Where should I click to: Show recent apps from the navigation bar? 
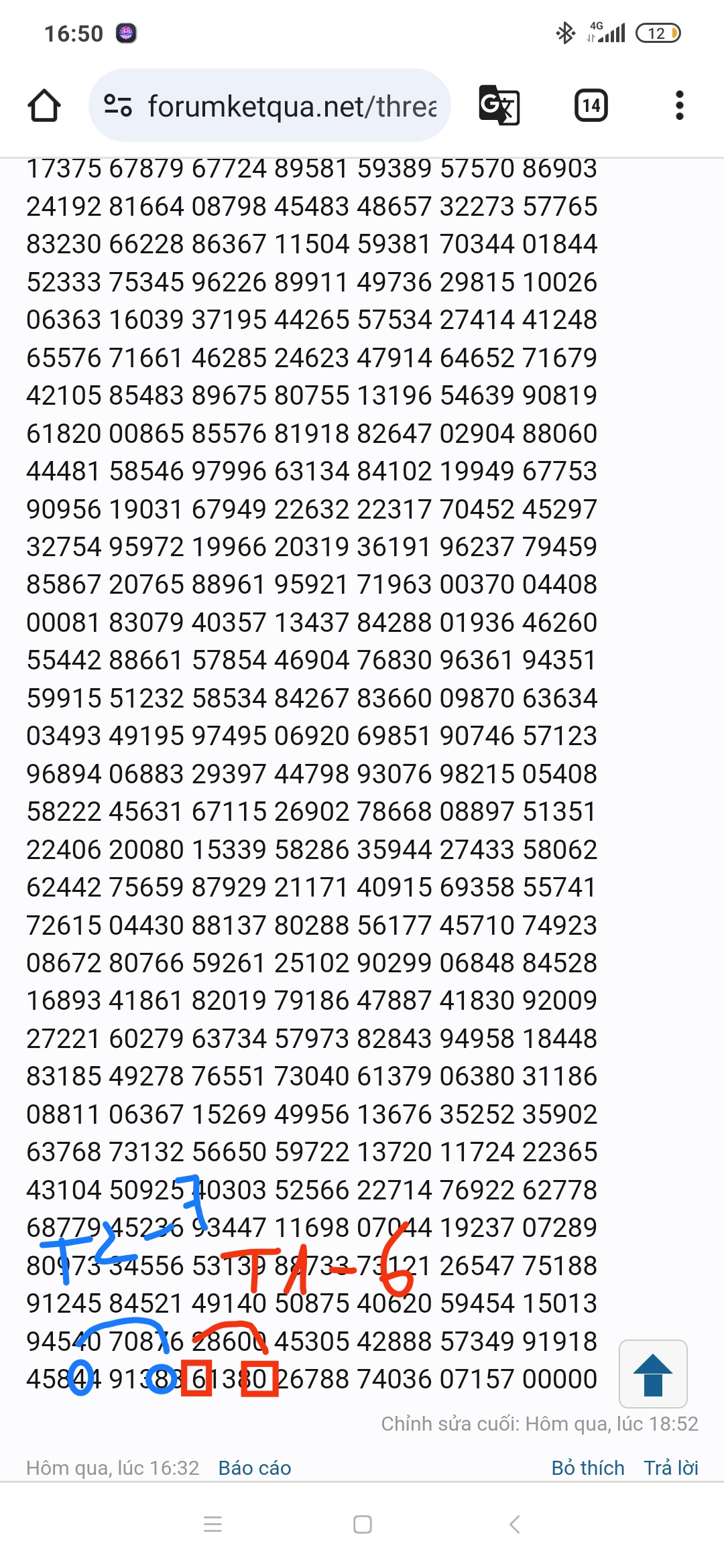[x=213, y=1524]
